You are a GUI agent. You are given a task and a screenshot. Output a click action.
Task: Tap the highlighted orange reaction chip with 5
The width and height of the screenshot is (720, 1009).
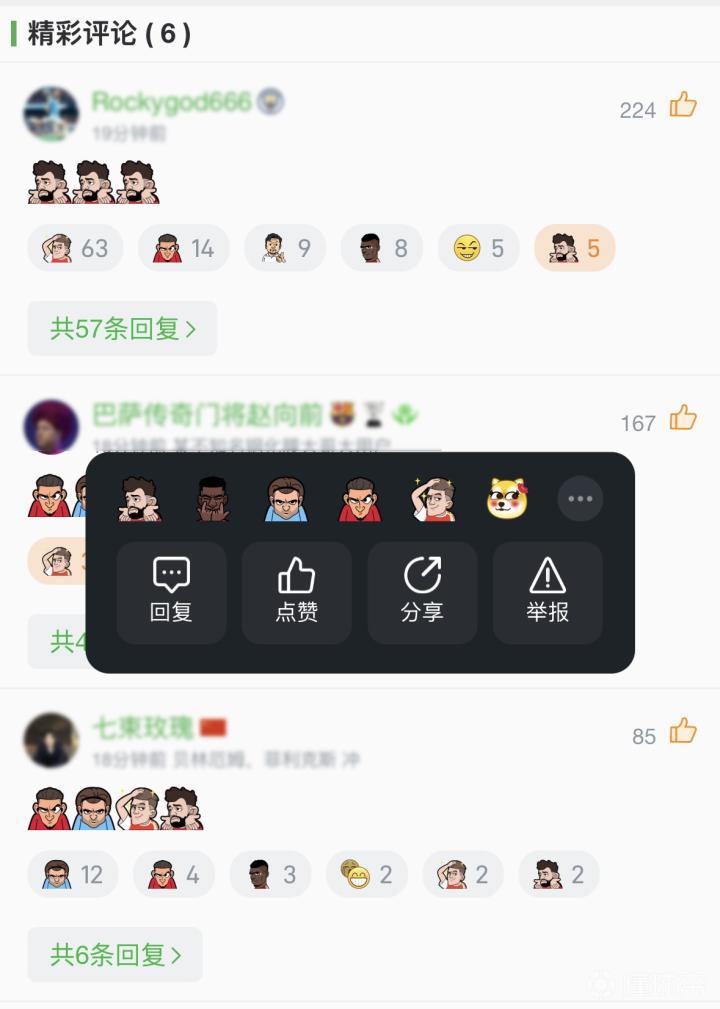point(574,248)
